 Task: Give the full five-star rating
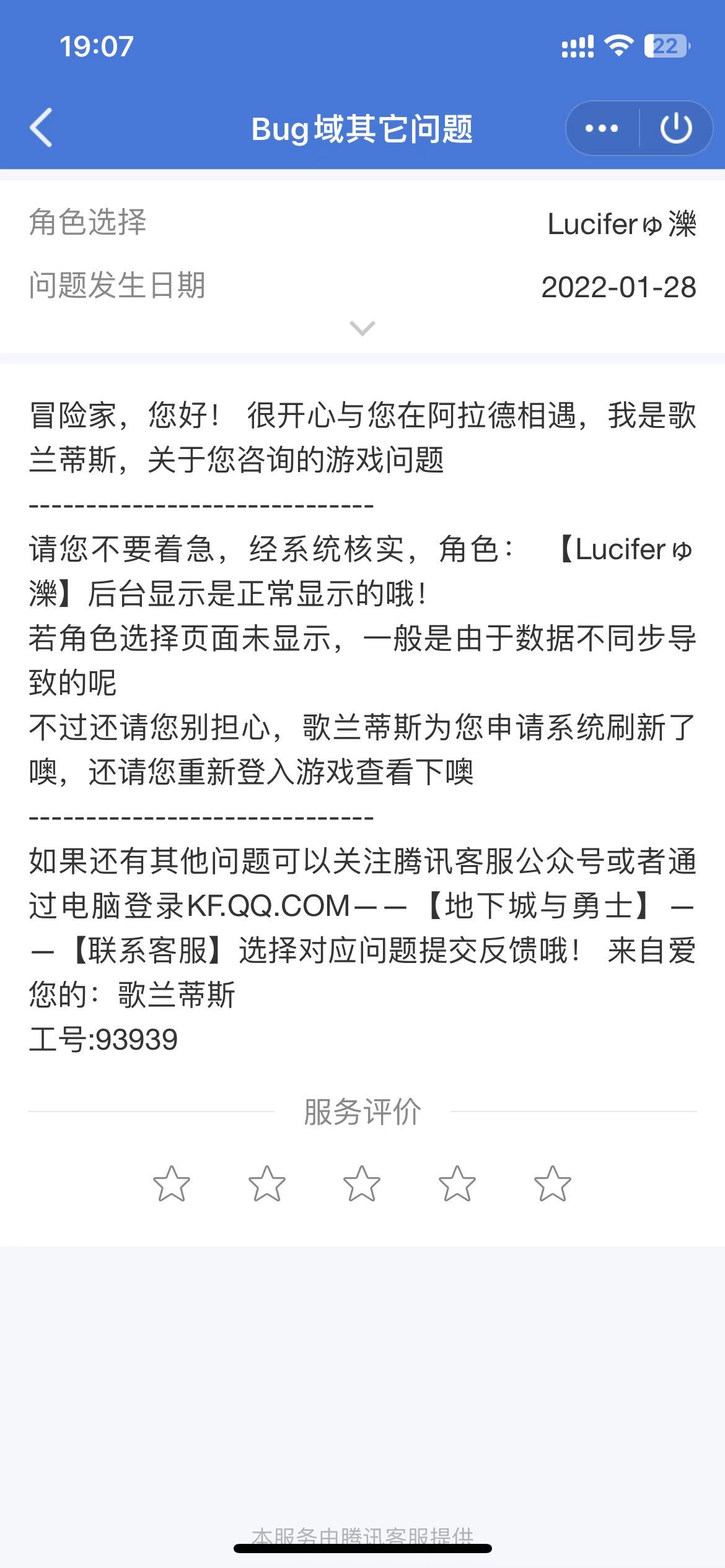[553, 1183]
